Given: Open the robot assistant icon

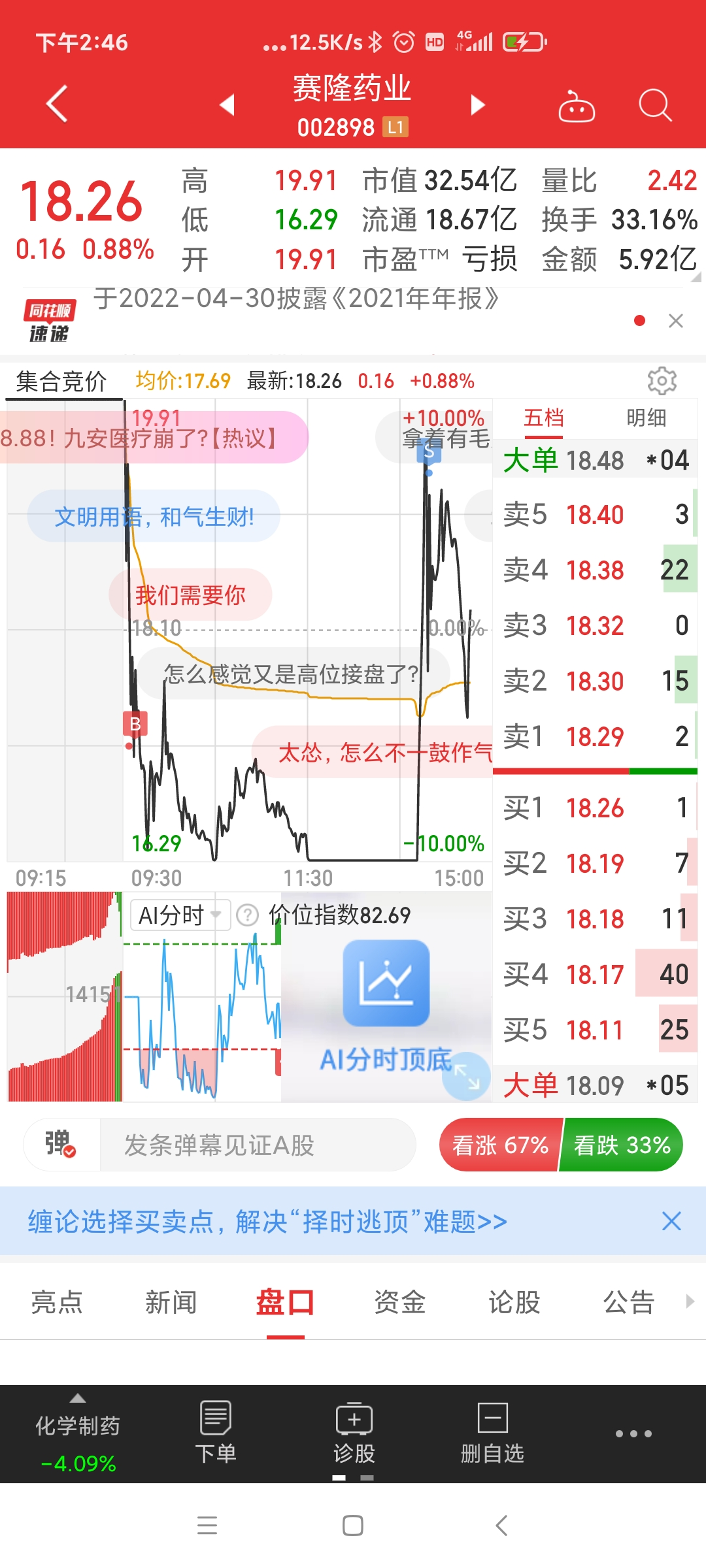Looking at the screenshot, I should click(576, 106).
